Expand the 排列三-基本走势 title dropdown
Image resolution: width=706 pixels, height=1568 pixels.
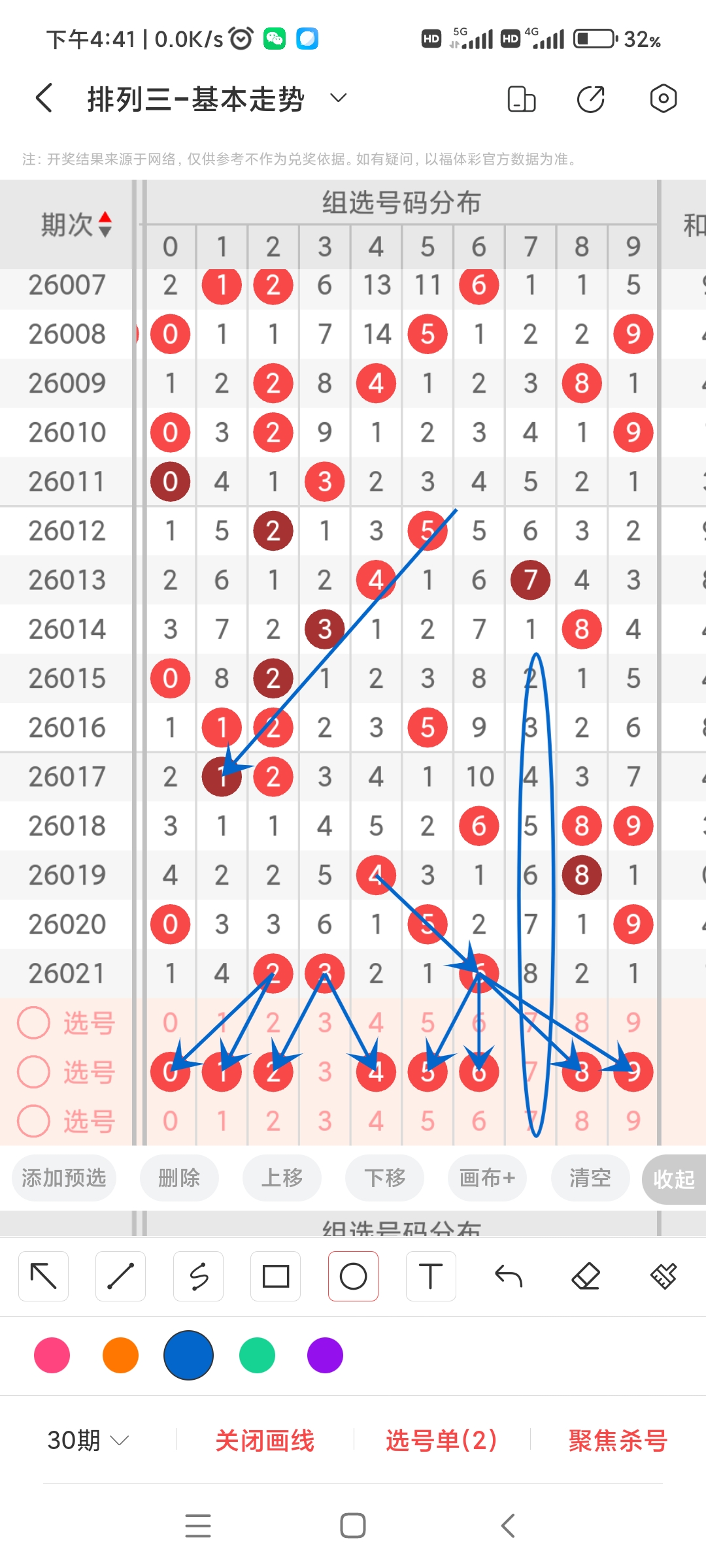[x=338, y=99]
